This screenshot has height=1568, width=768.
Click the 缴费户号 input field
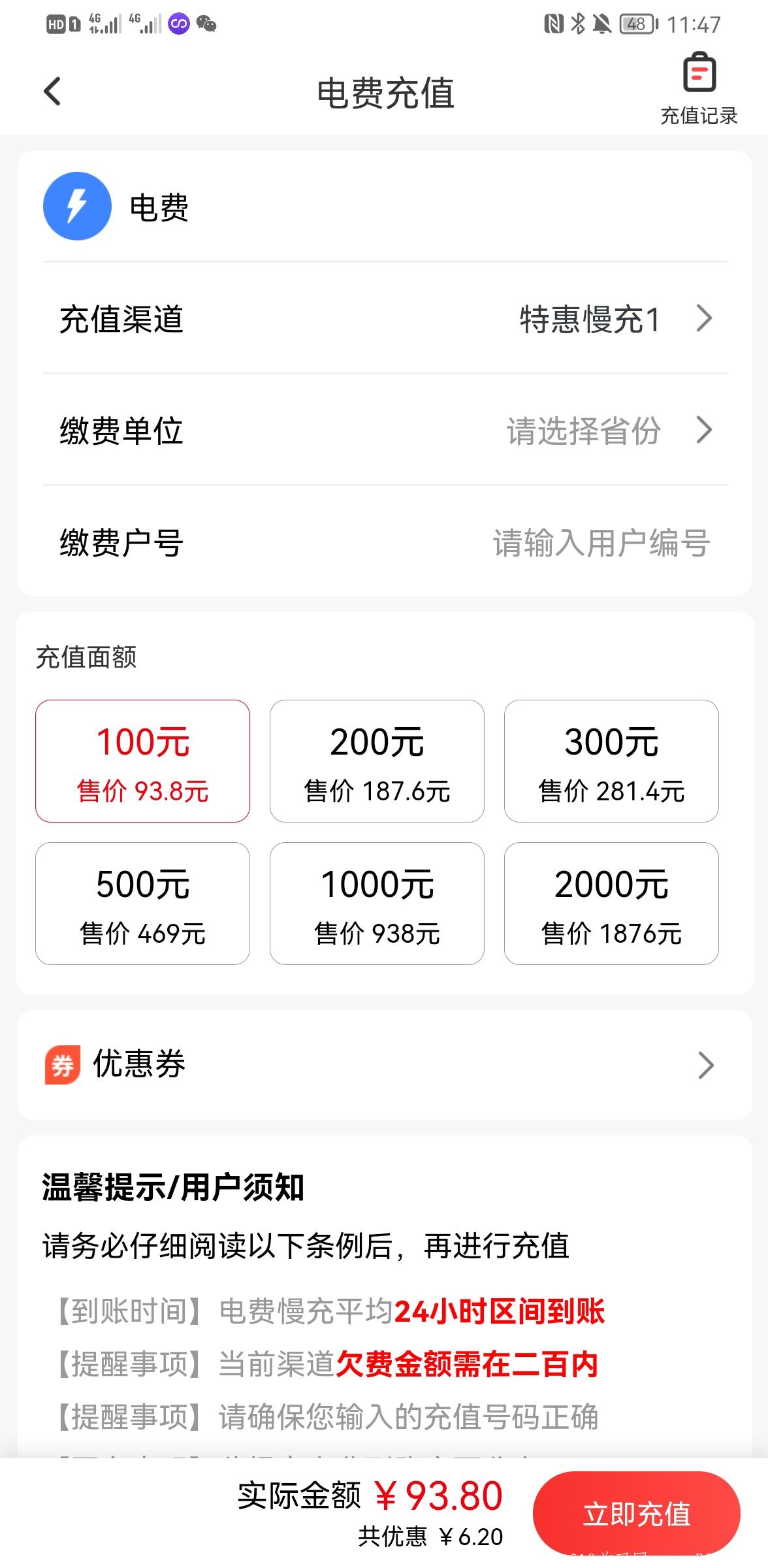pos(600,541)
